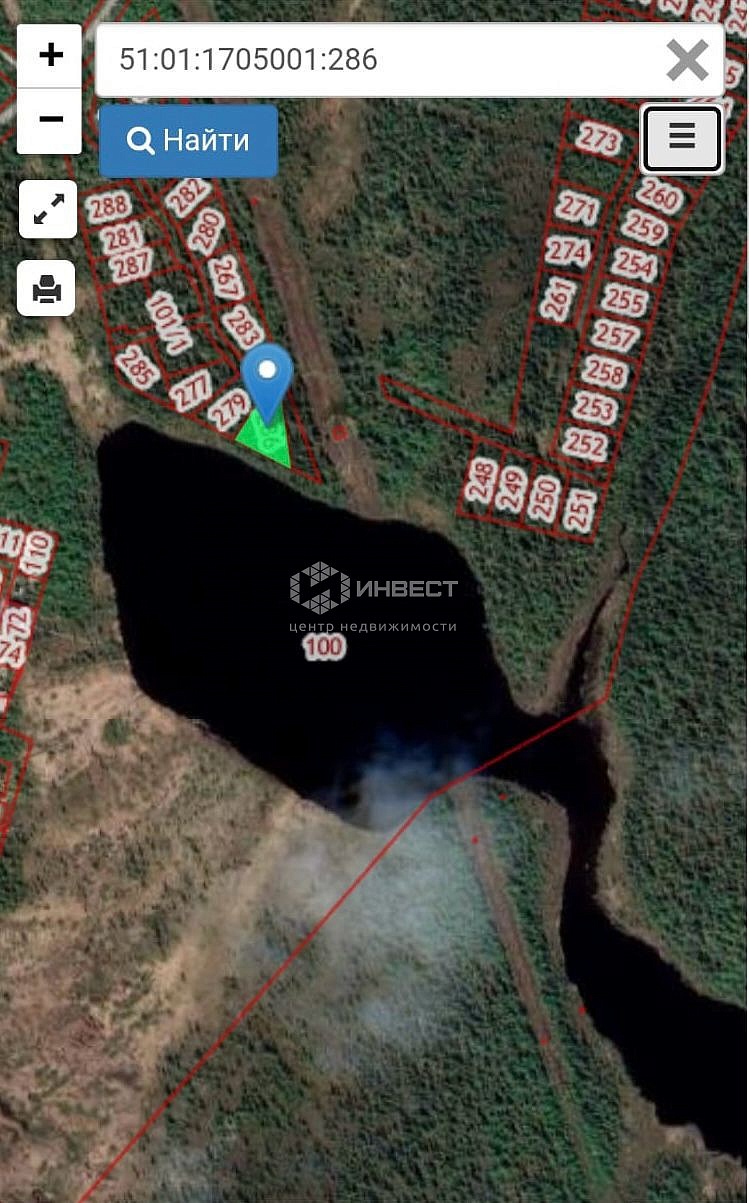Open the hamburger layers menu
The height and width of the screenshot is (1203, 749).
pos(682,138)
